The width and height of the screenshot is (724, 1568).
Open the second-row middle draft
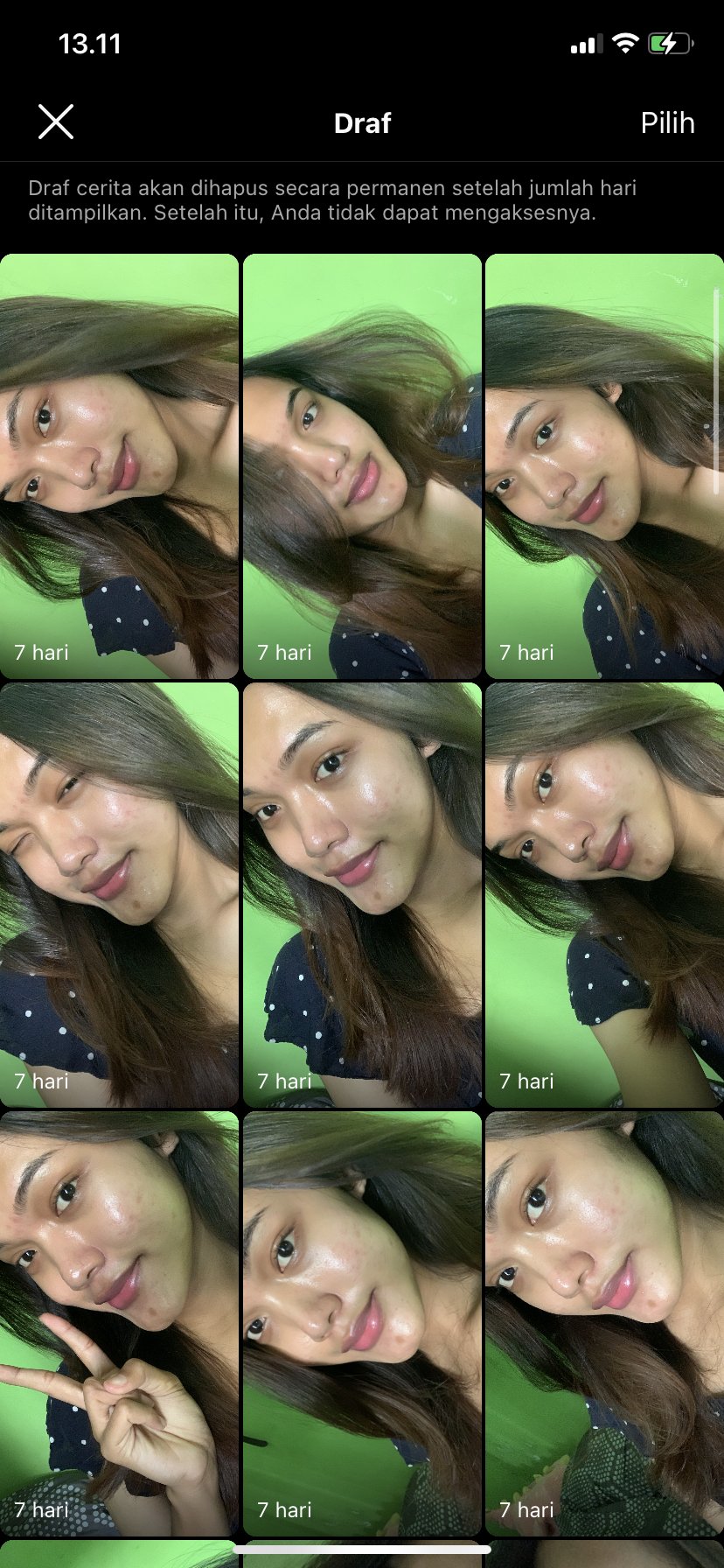pos(362,894)
